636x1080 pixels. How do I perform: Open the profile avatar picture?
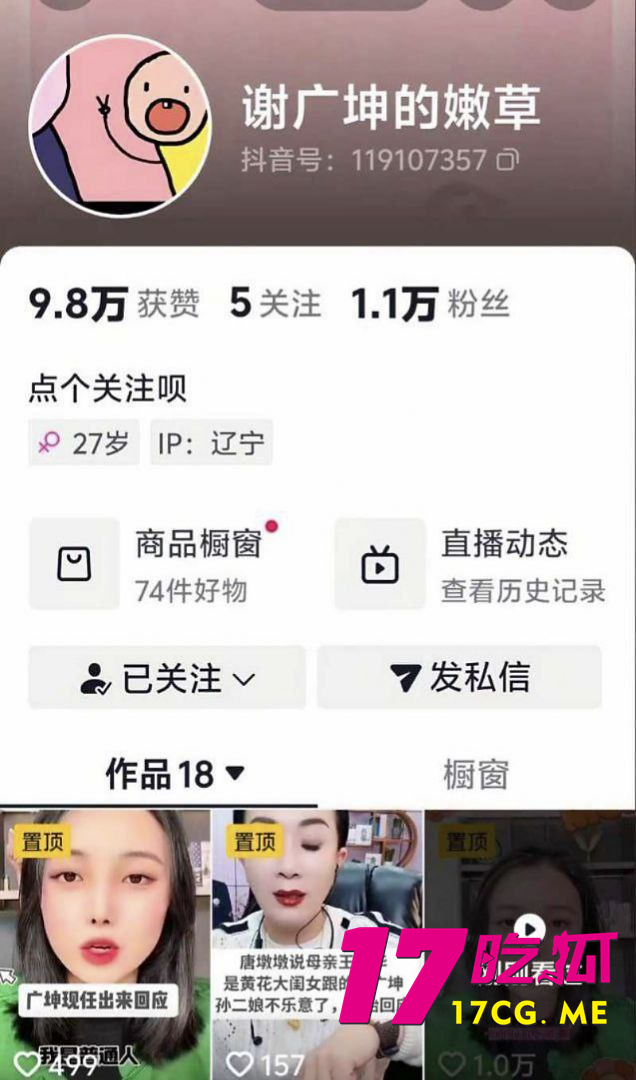click(x=120, y=126)
